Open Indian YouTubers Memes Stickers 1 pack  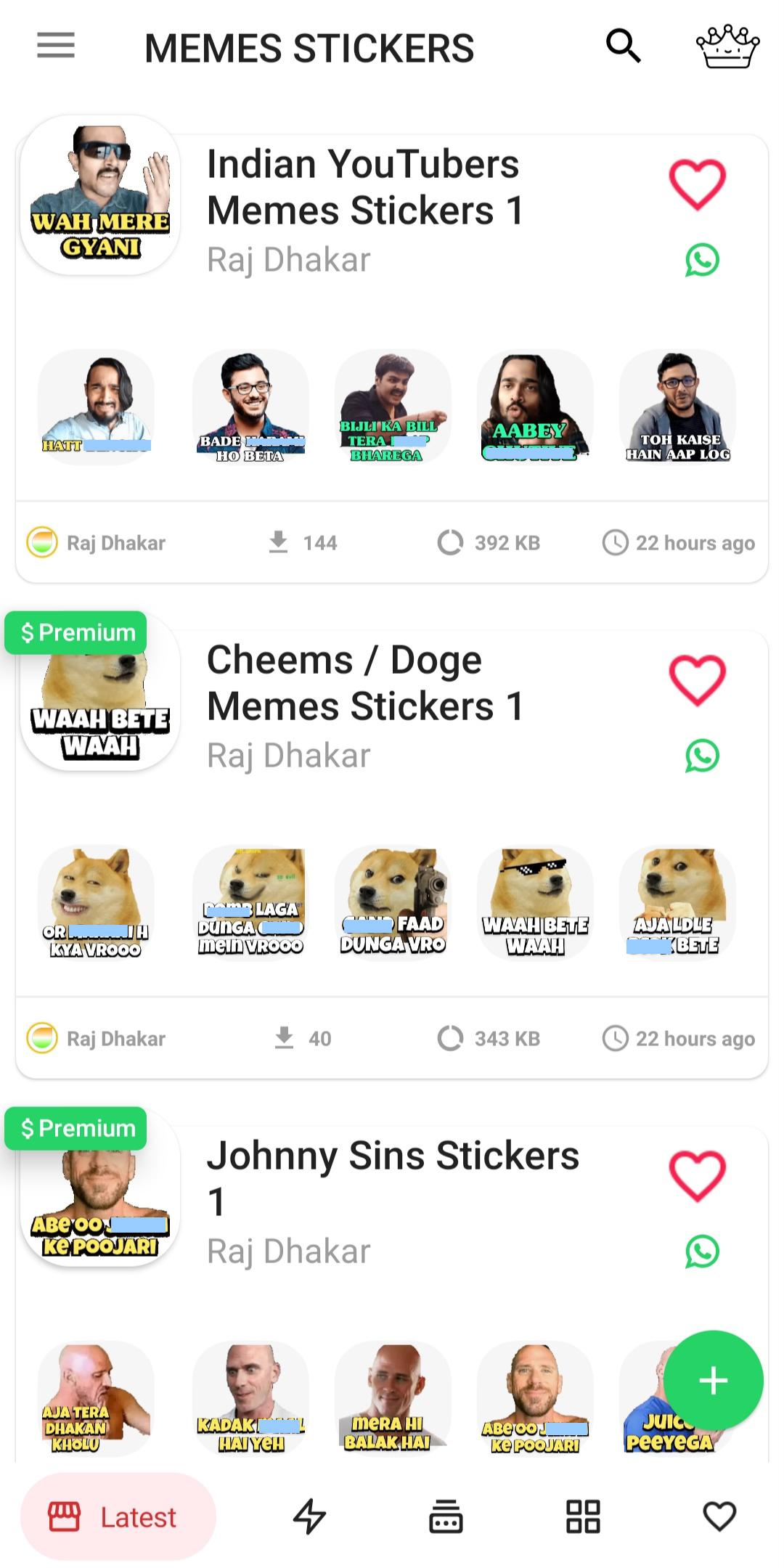click(363, 187)
